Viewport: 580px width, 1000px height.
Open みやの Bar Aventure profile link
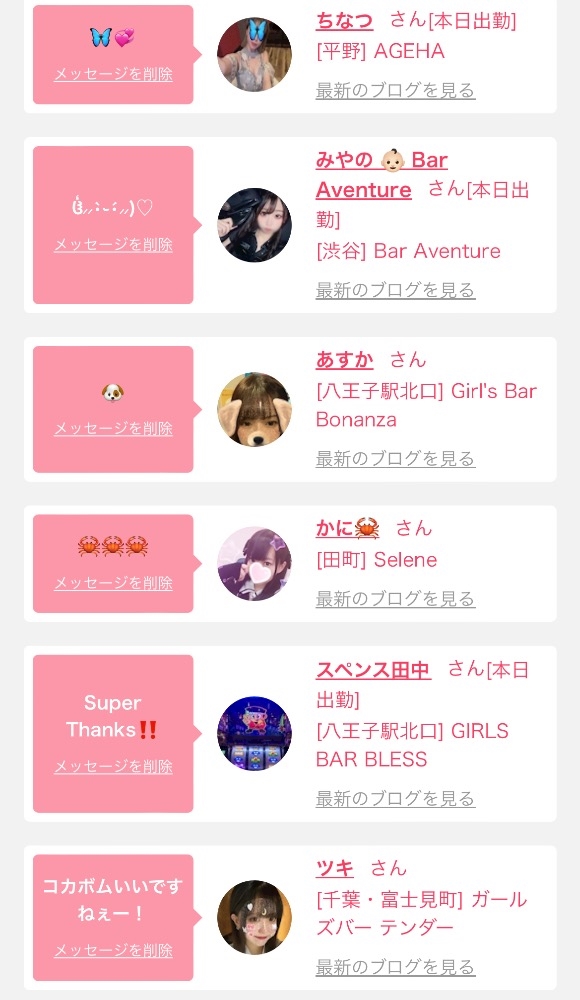(x=382, y=175)
